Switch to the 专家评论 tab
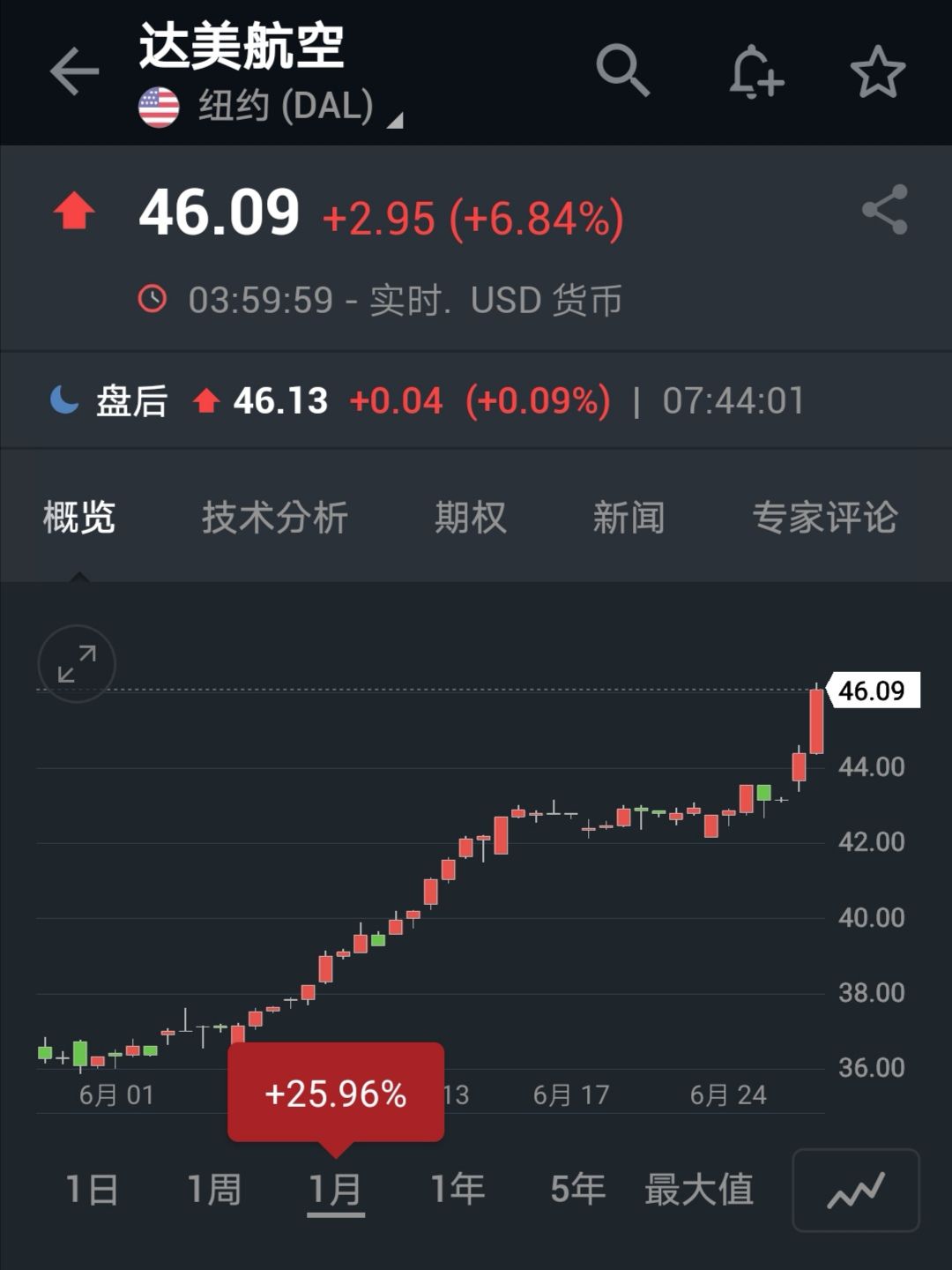This screenshot has height=1270, width=952. pos(825,518)
